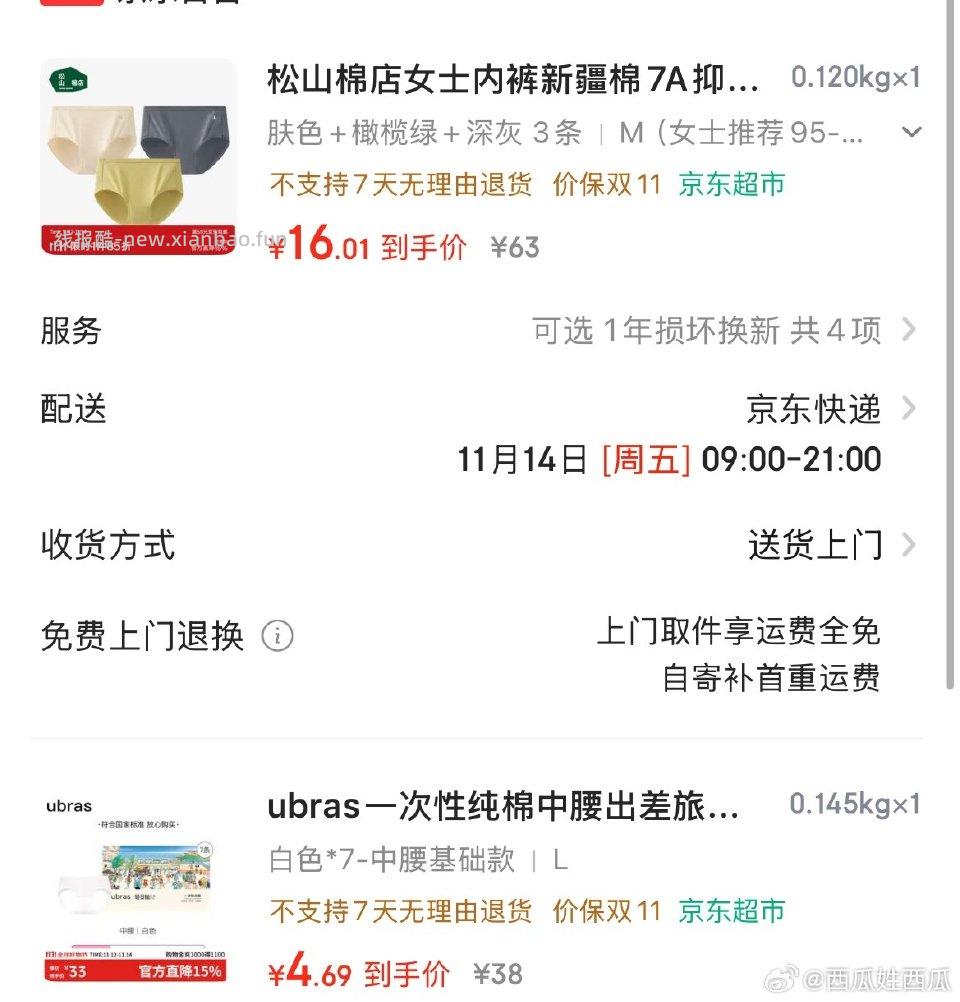The image size is (960, 1002).
Task: Open the 京东超市 store tag for 松山棉店 item
Action: (733, 184)
